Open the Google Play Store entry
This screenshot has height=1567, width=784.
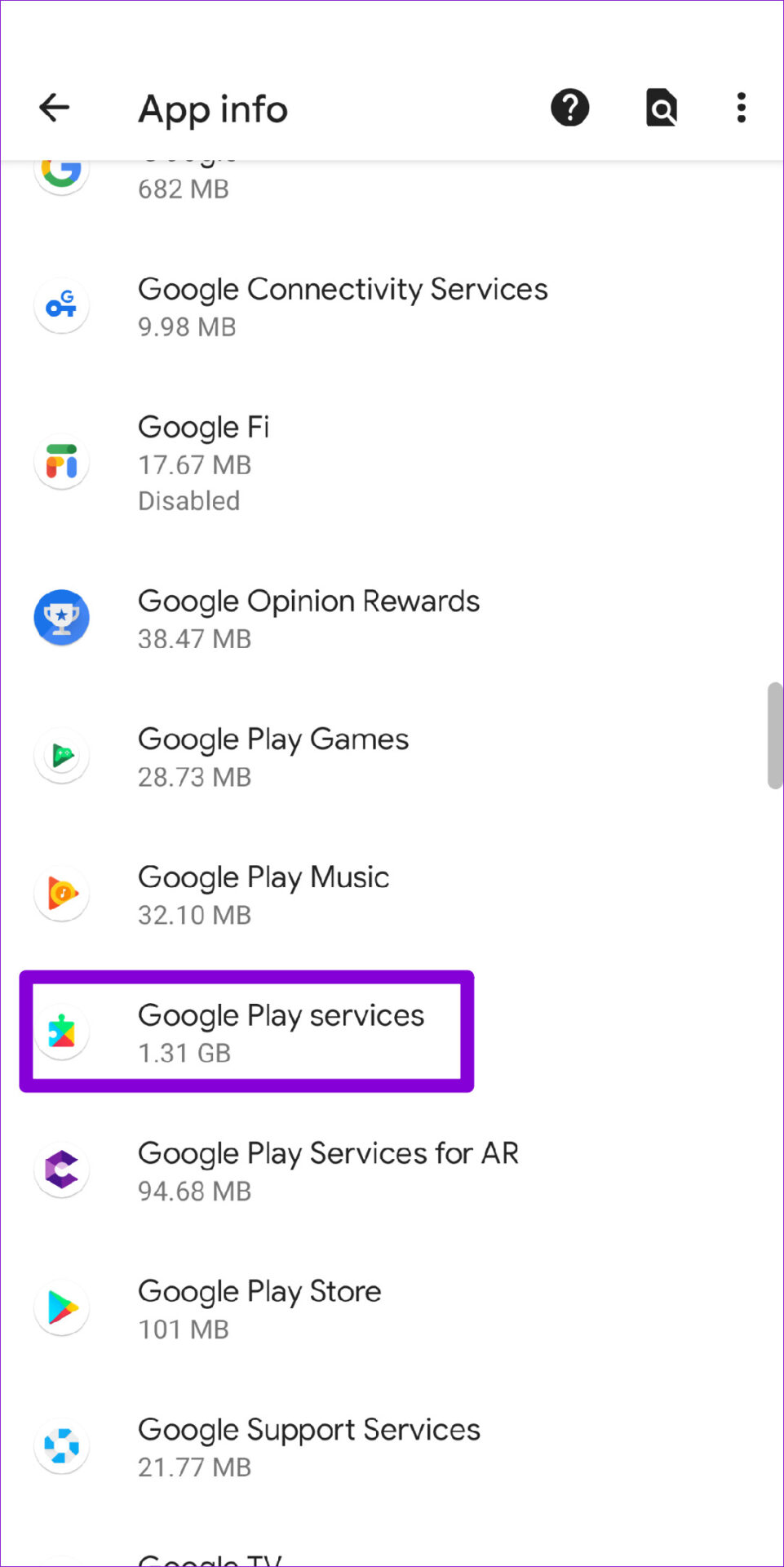[259, 1307]
